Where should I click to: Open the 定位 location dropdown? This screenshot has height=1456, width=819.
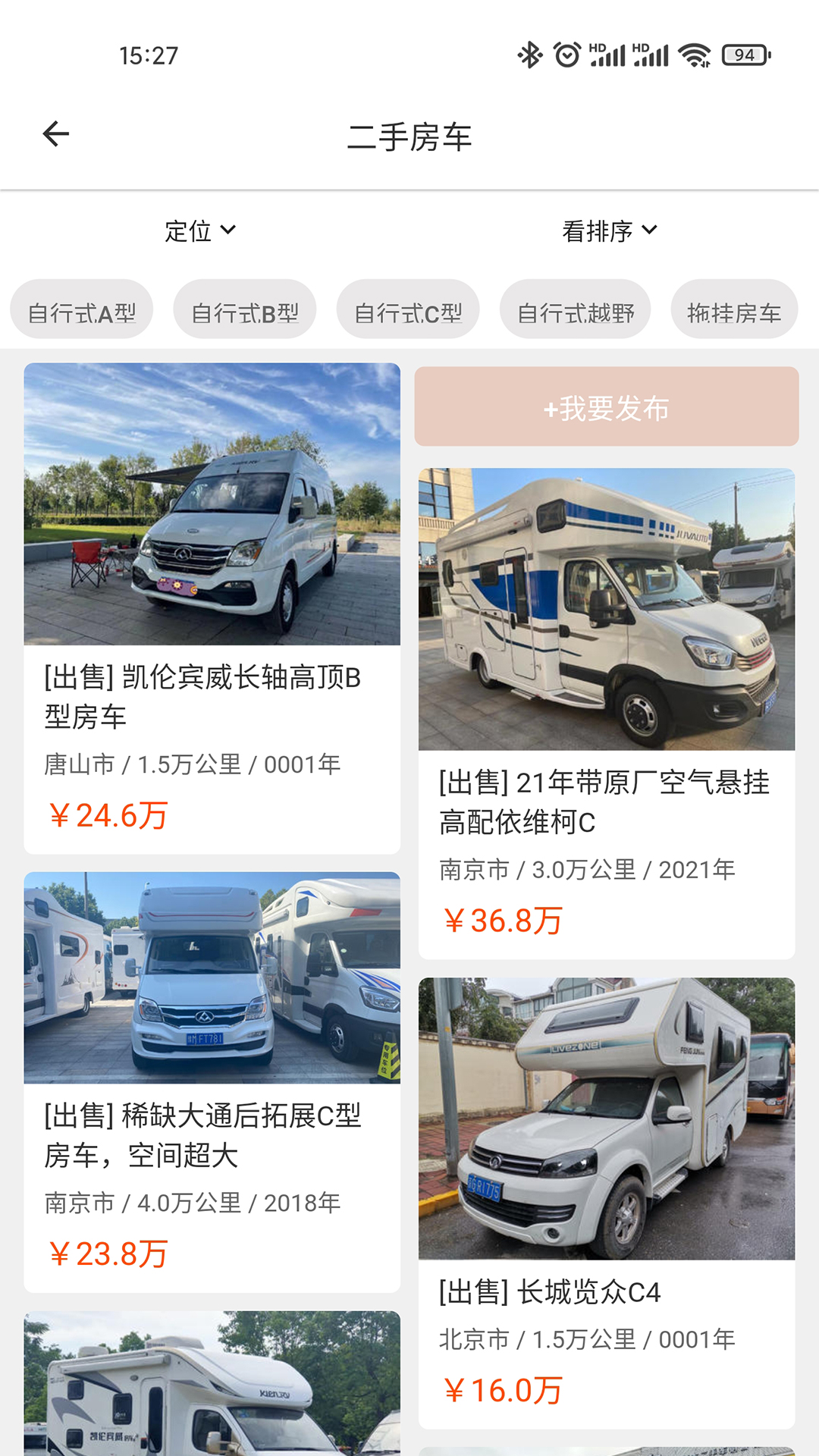click(200, 231)
